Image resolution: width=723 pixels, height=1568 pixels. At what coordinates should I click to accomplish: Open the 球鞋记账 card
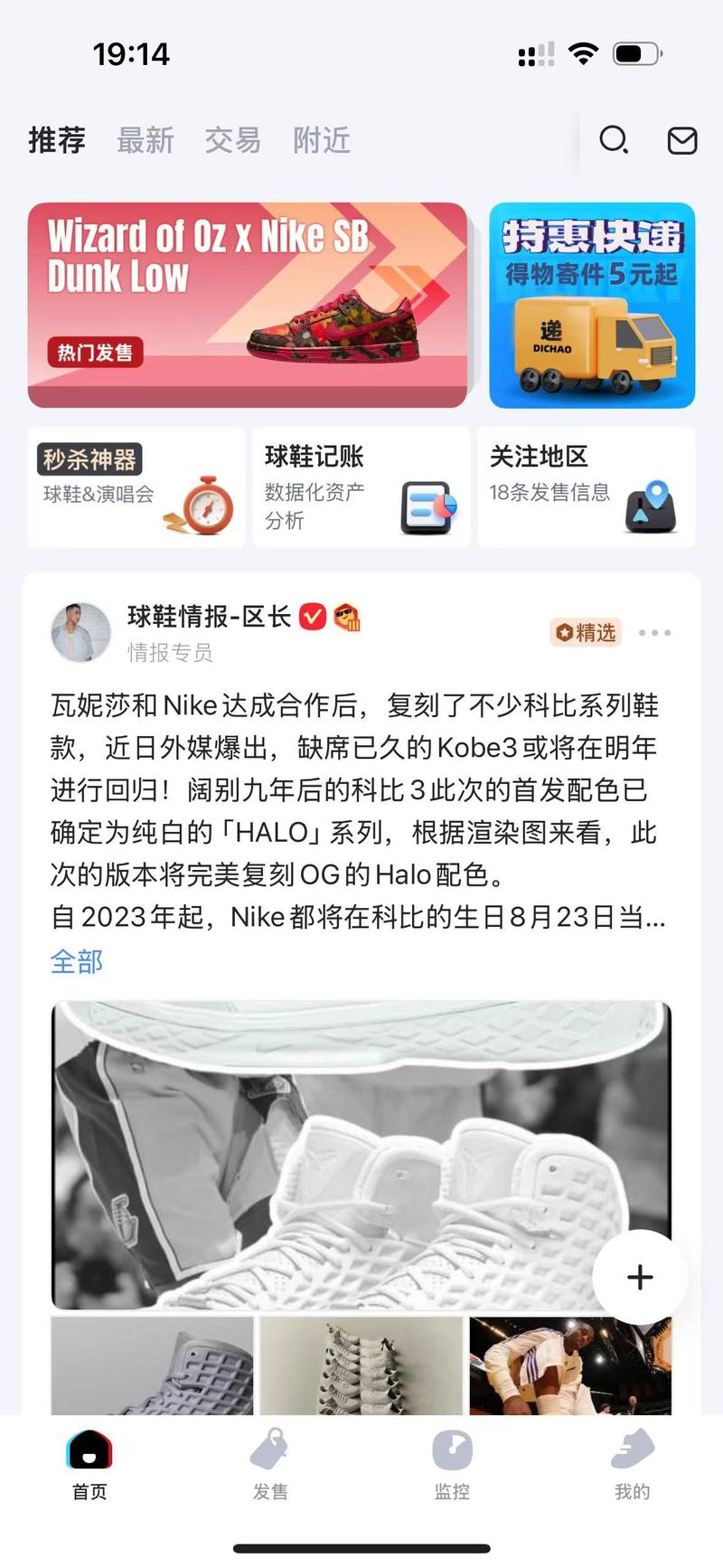361,487
